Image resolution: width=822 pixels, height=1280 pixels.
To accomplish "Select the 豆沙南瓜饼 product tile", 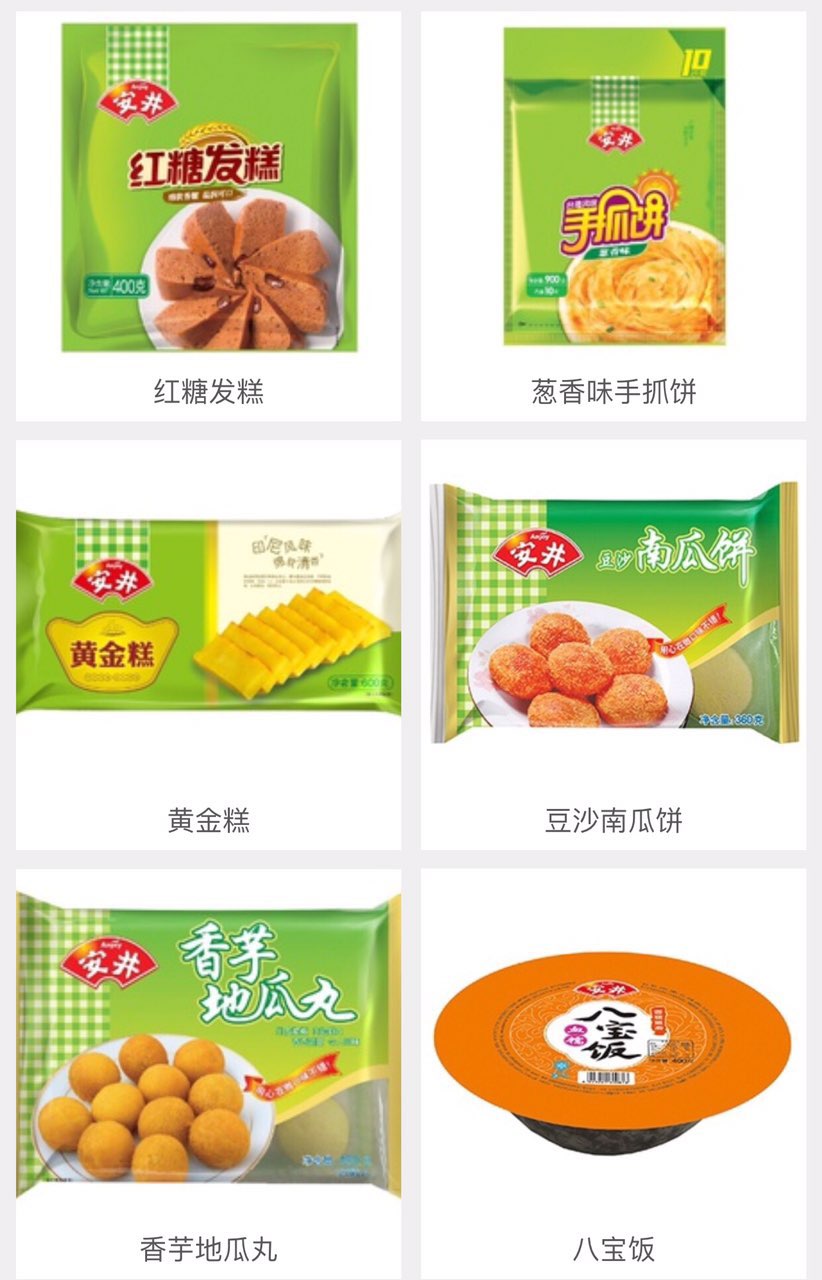I will [613, 645].
